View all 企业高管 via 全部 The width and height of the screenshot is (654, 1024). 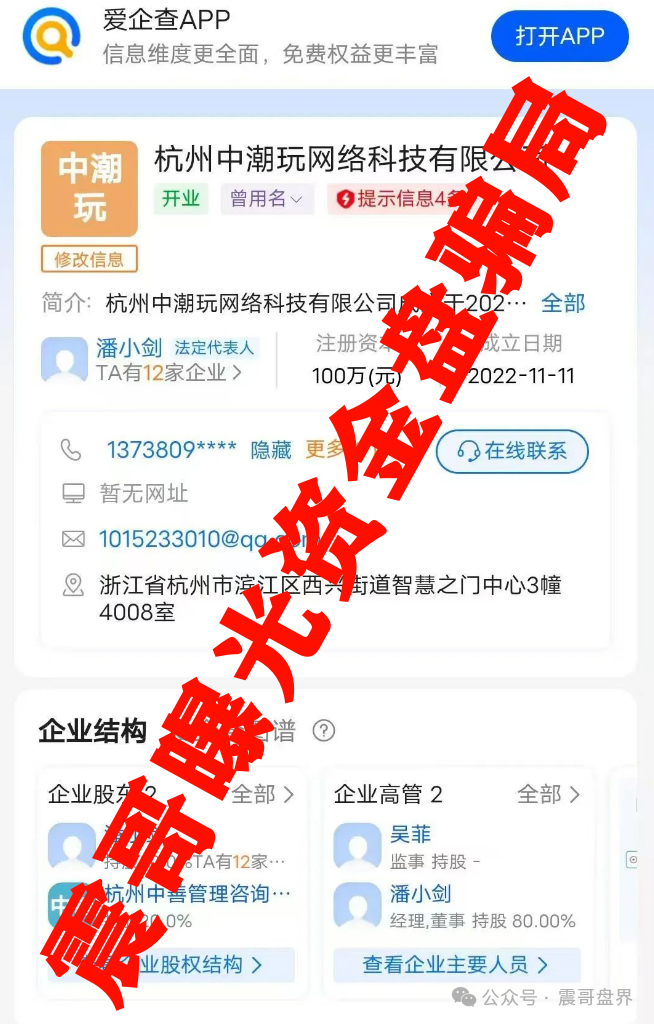(x=547, y=795)
